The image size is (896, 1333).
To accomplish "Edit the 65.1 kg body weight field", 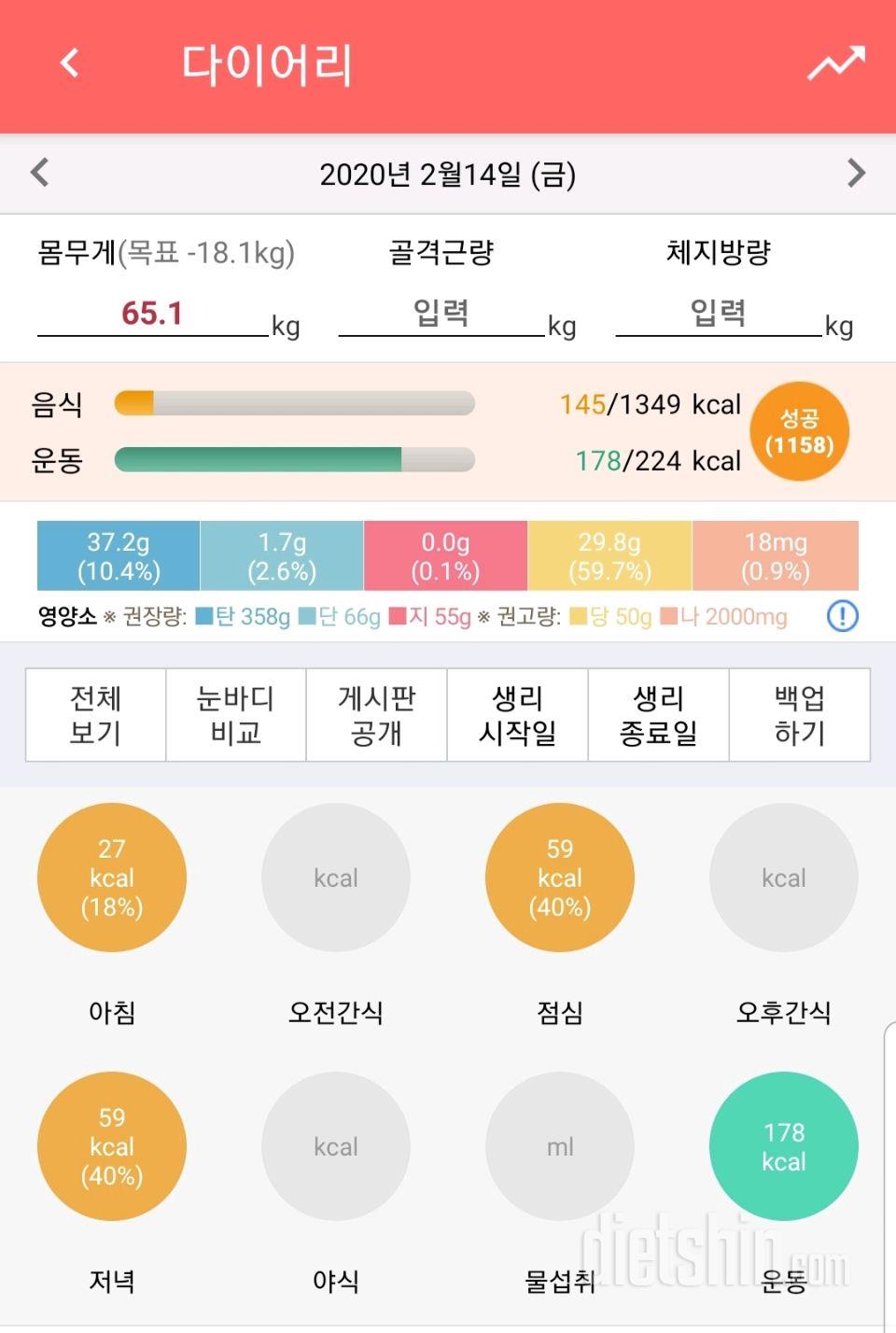I will (152, 314).
